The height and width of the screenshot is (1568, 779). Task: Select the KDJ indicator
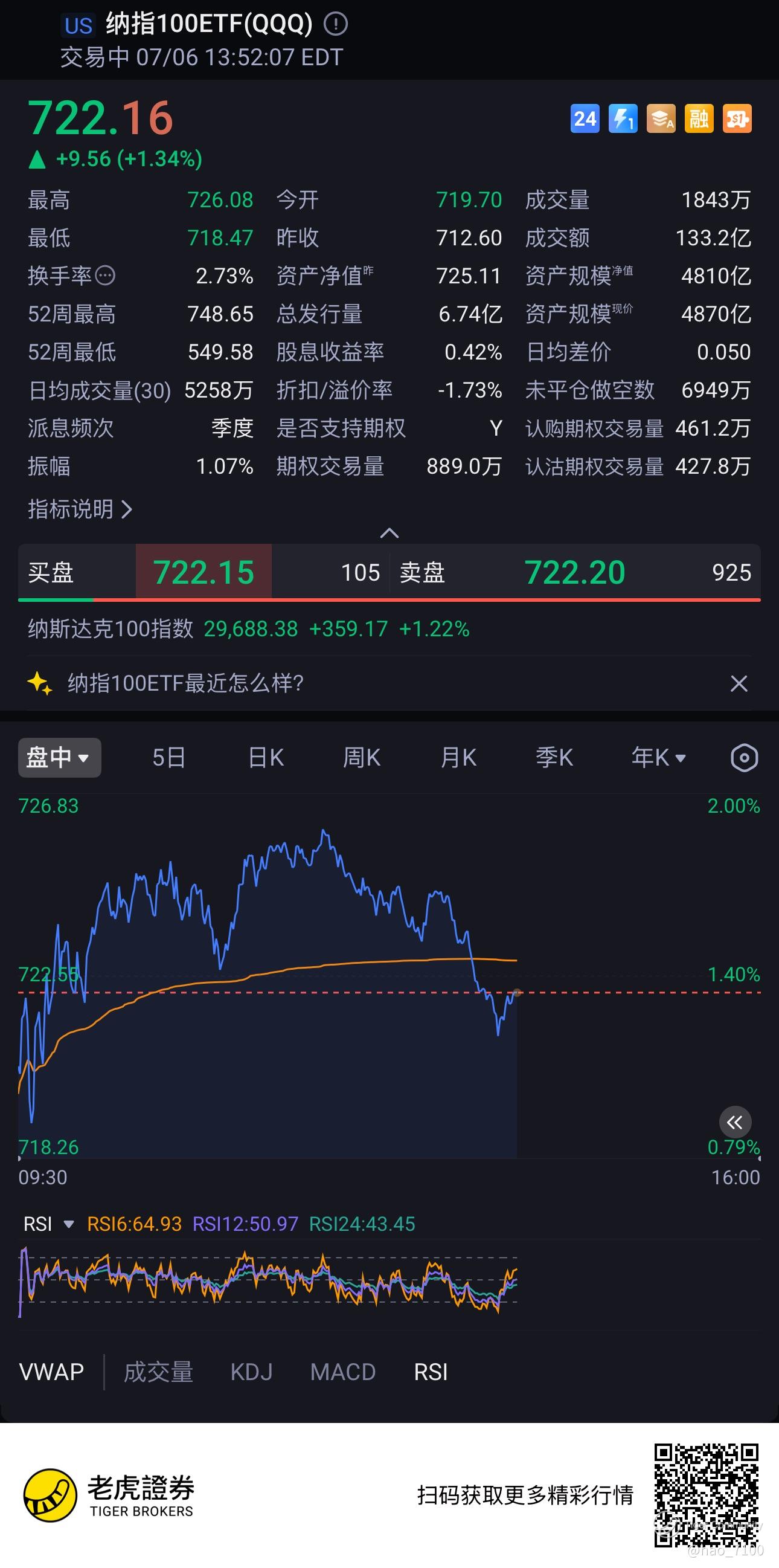pyautogui.click(x=251, y=1372)
